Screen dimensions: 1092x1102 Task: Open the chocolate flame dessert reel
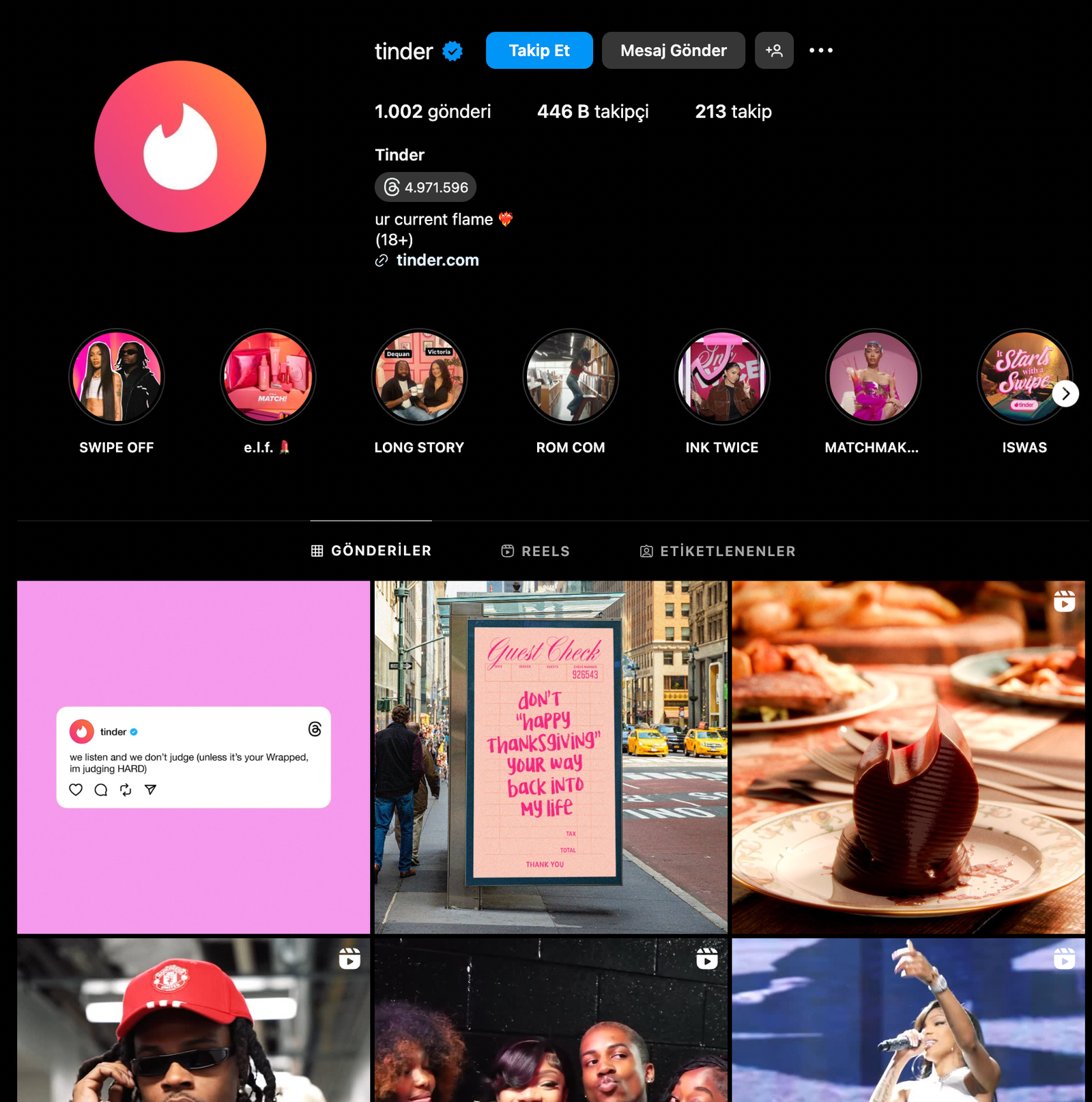pyautogui.click(x=908, y=757)
